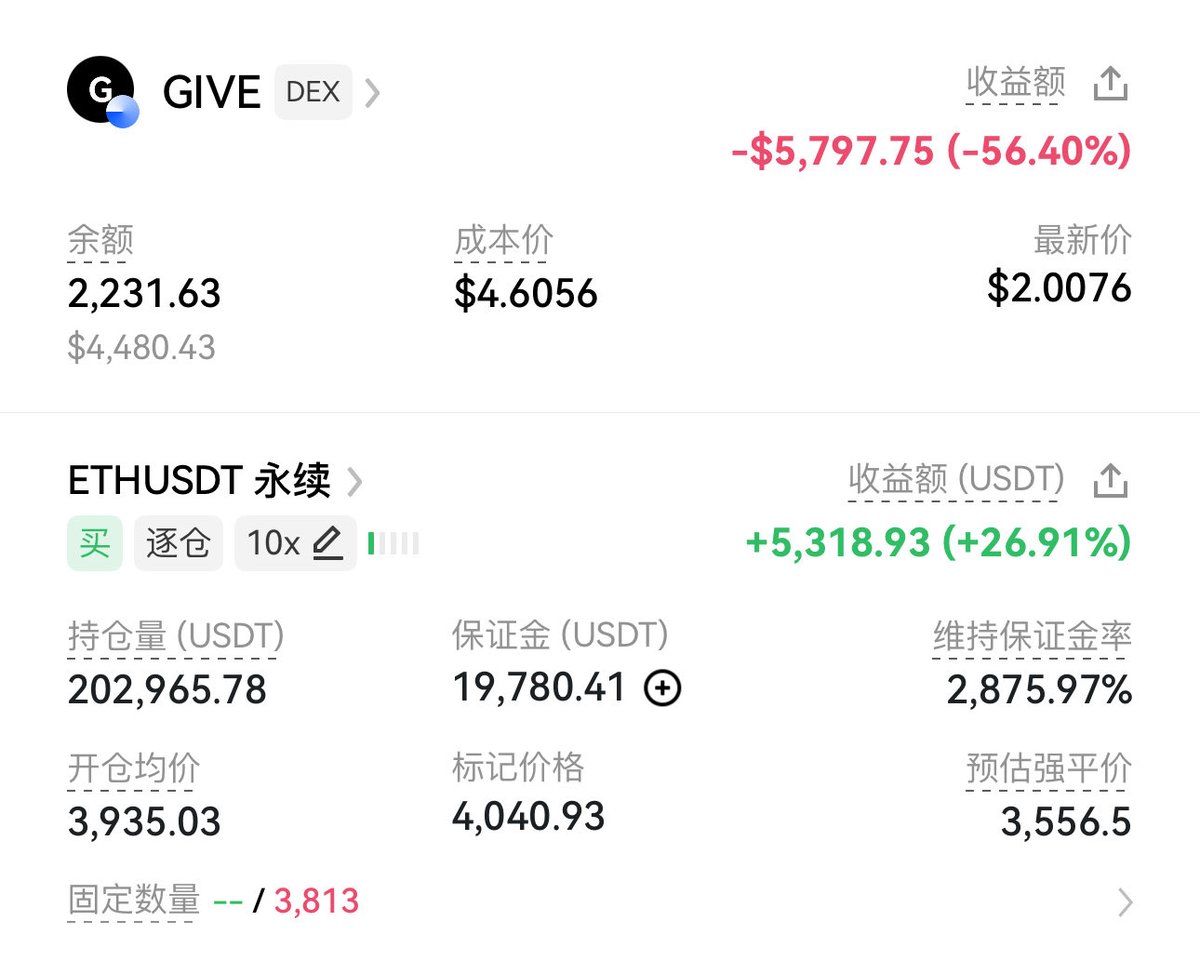Open the 固定数量 take-profit/stop-loss row
The image size is (1200, 961).
coord(1125,903)
